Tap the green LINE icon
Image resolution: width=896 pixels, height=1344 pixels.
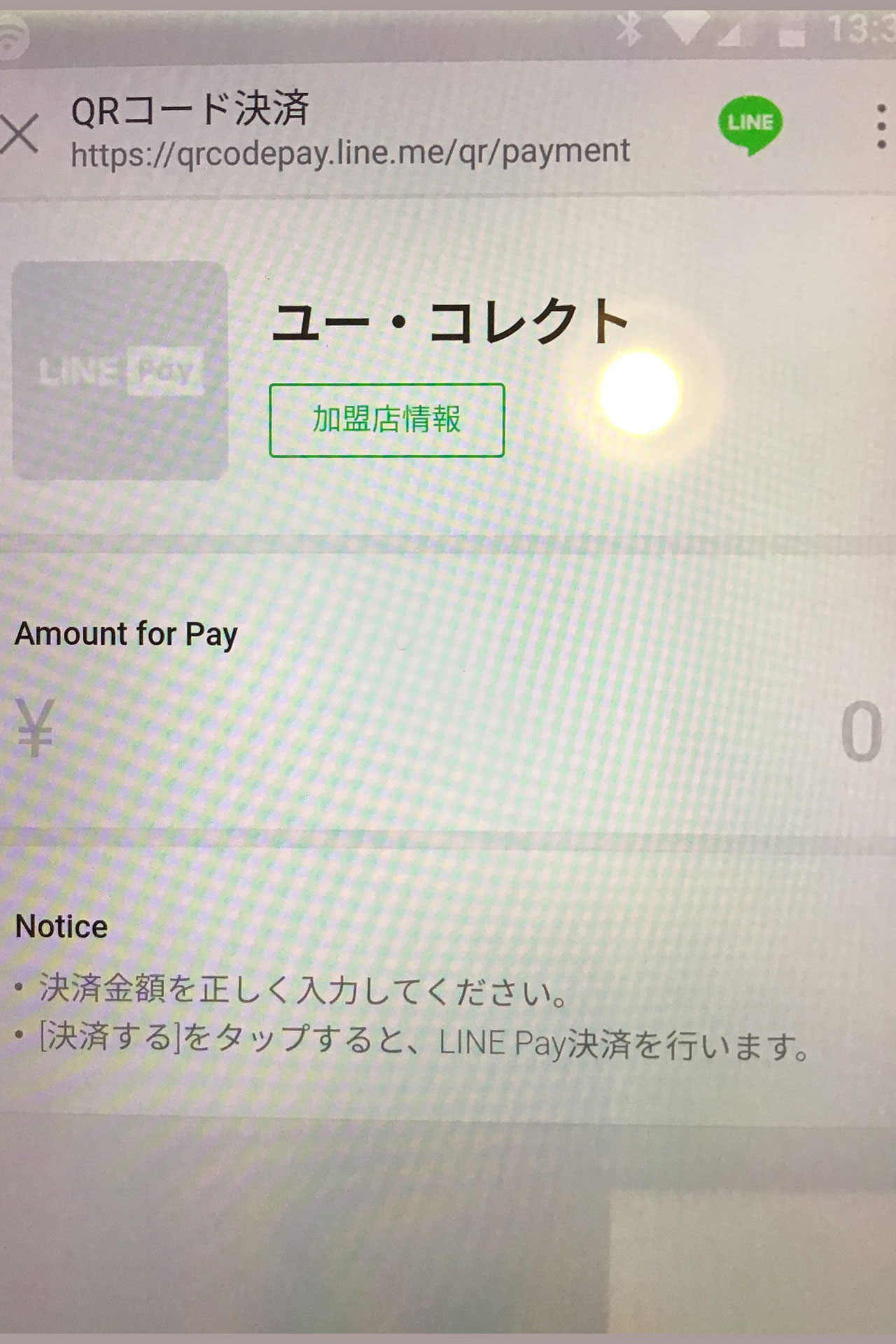pyautogui.click(x=750, y=125)
